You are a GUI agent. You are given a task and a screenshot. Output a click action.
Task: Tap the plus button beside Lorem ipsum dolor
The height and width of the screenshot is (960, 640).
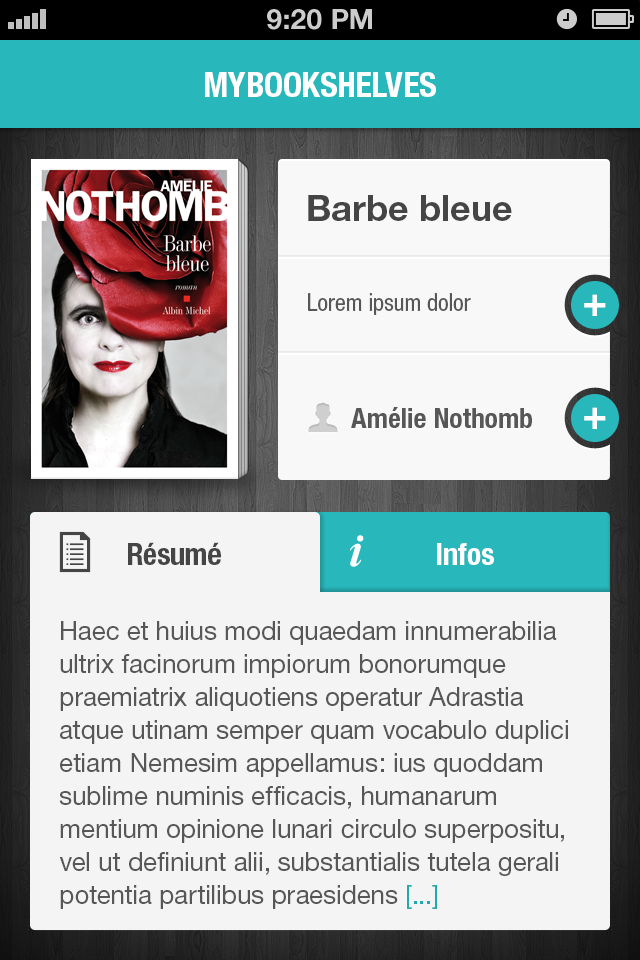[x=594, y=305]
